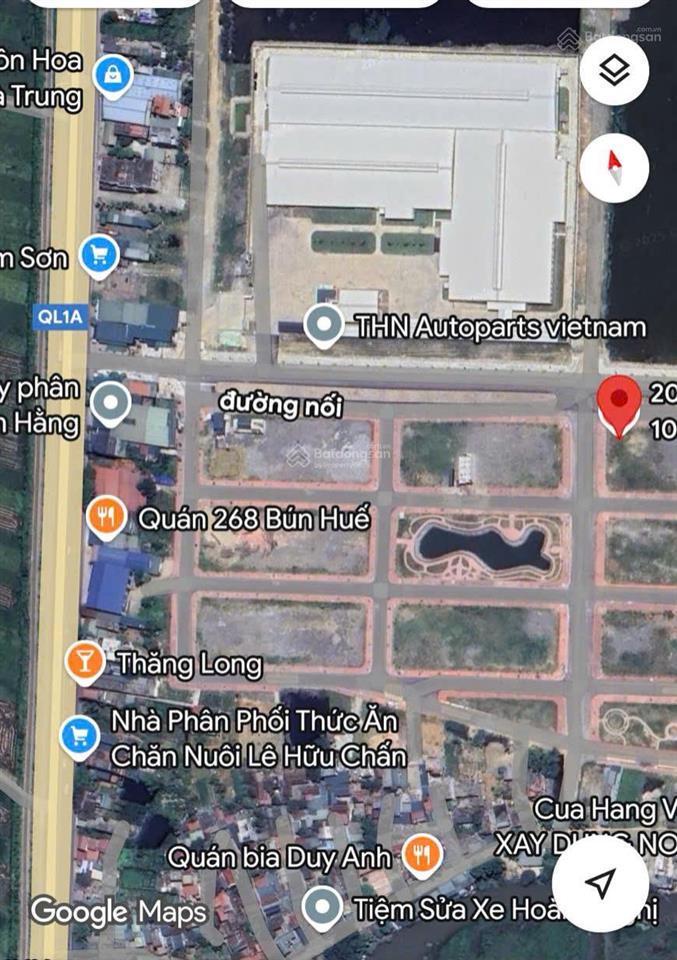Open THN Autoparts vietnam place marker

[324, 326]
